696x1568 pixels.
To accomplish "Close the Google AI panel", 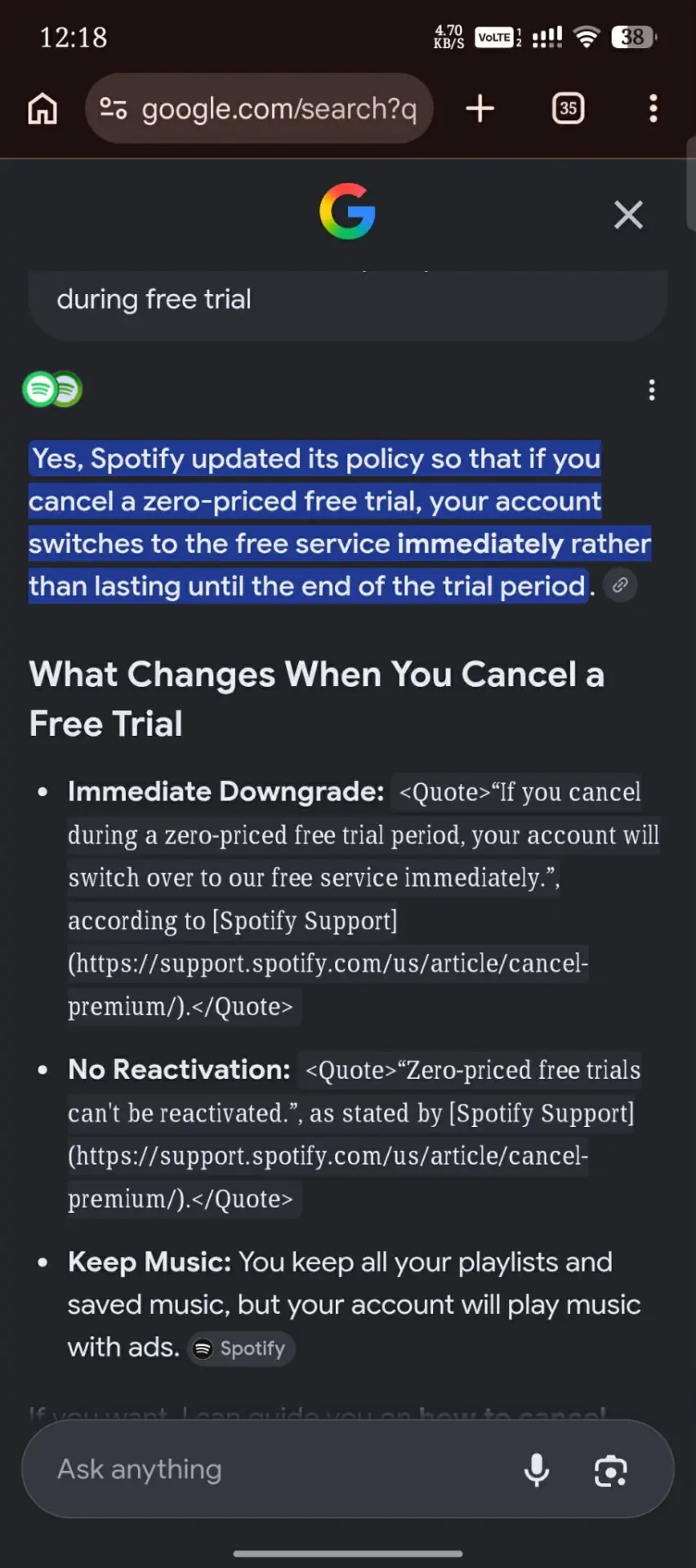I will (x=628, y=215).
